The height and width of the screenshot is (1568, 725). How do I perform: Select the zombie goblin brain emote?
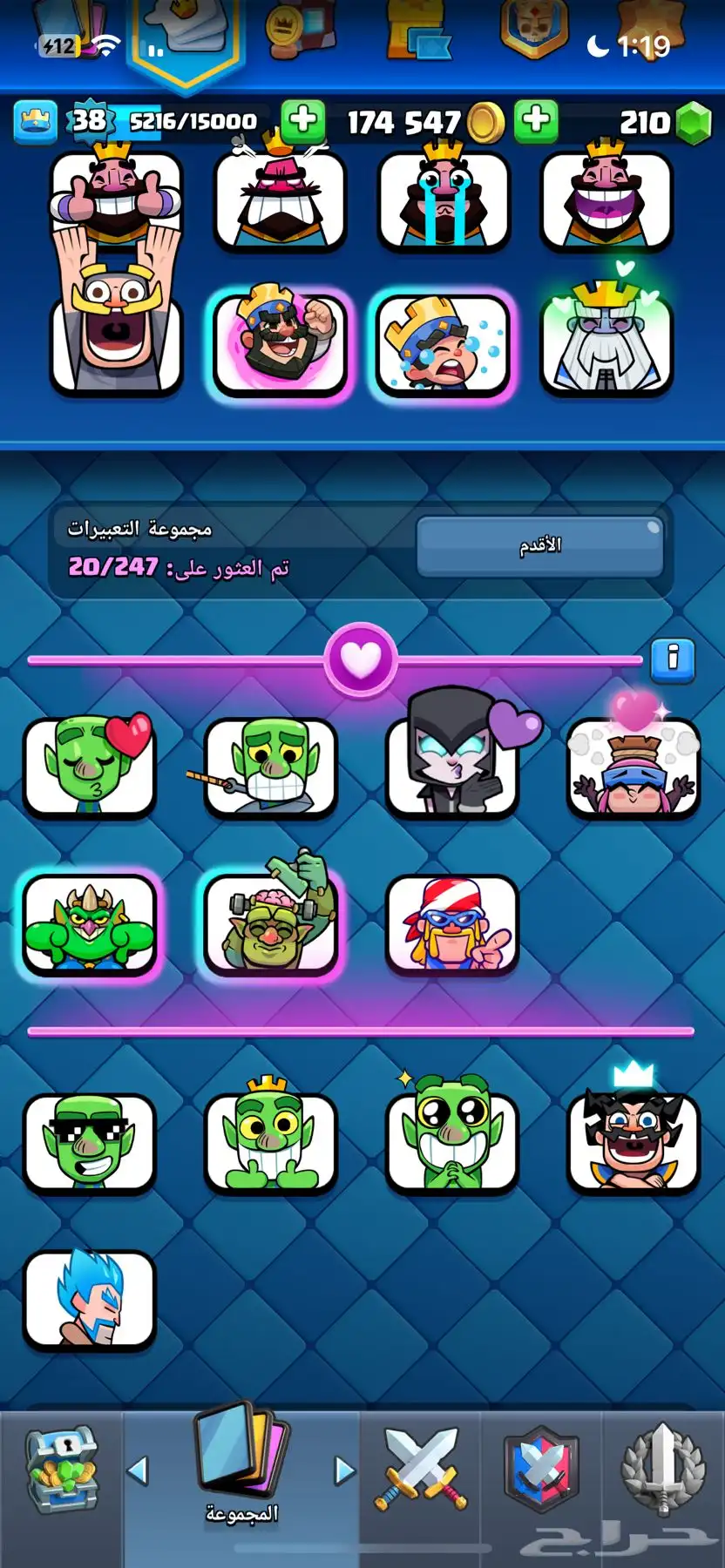270,925
